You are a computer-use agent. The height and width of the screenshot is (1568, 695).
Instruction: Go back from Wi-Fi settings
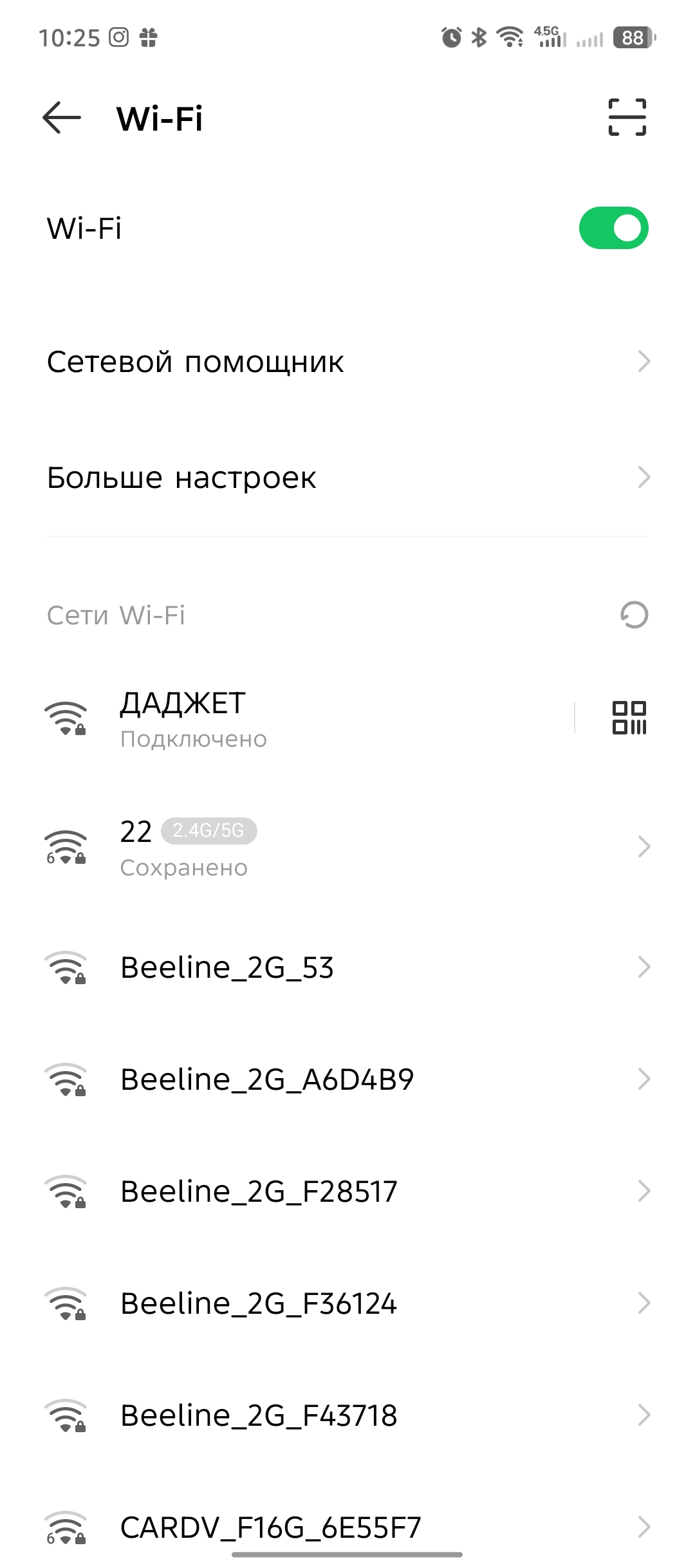[62, 118]
